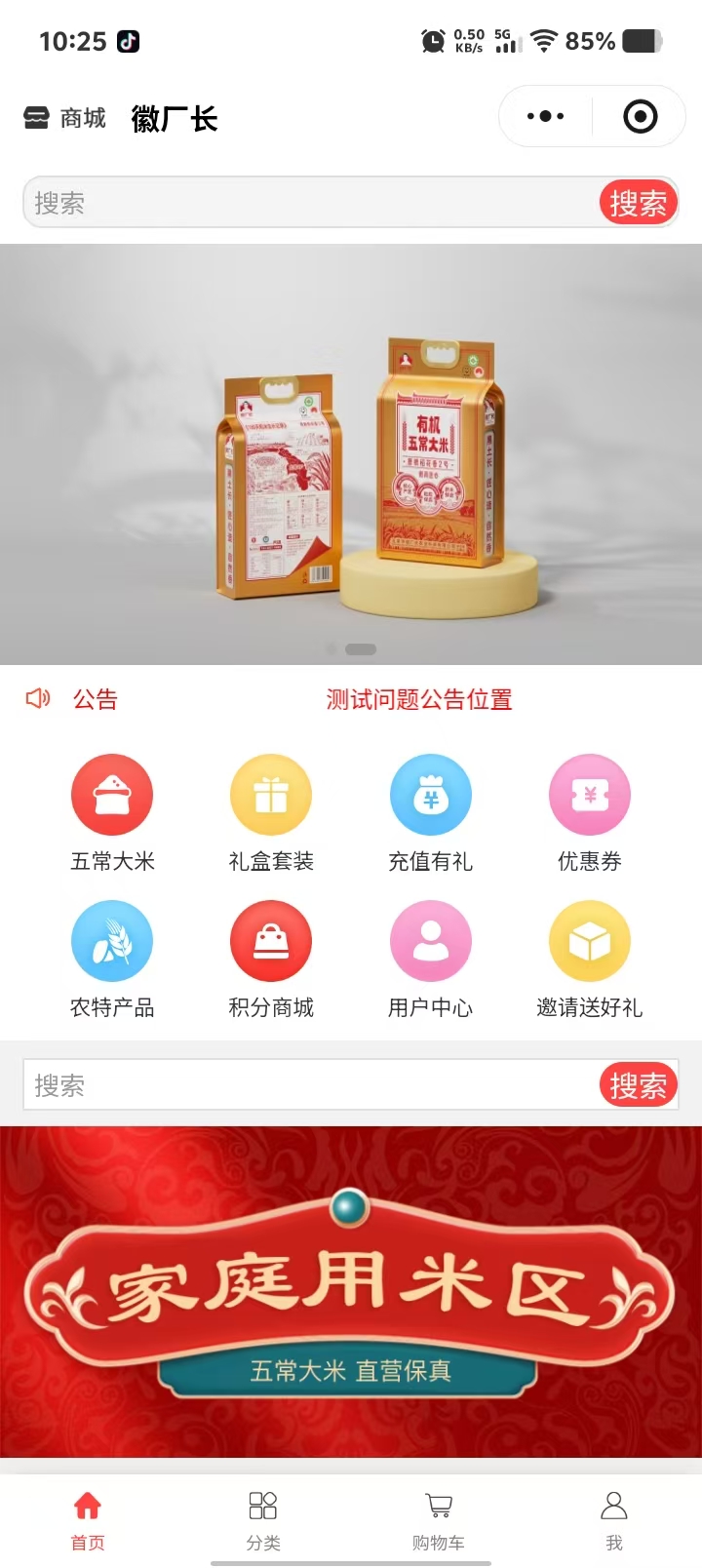The width and height of the screenshot is (702, 1568).
Task: Open the 家庭用米区 banner
Action: click(351, 1292)
